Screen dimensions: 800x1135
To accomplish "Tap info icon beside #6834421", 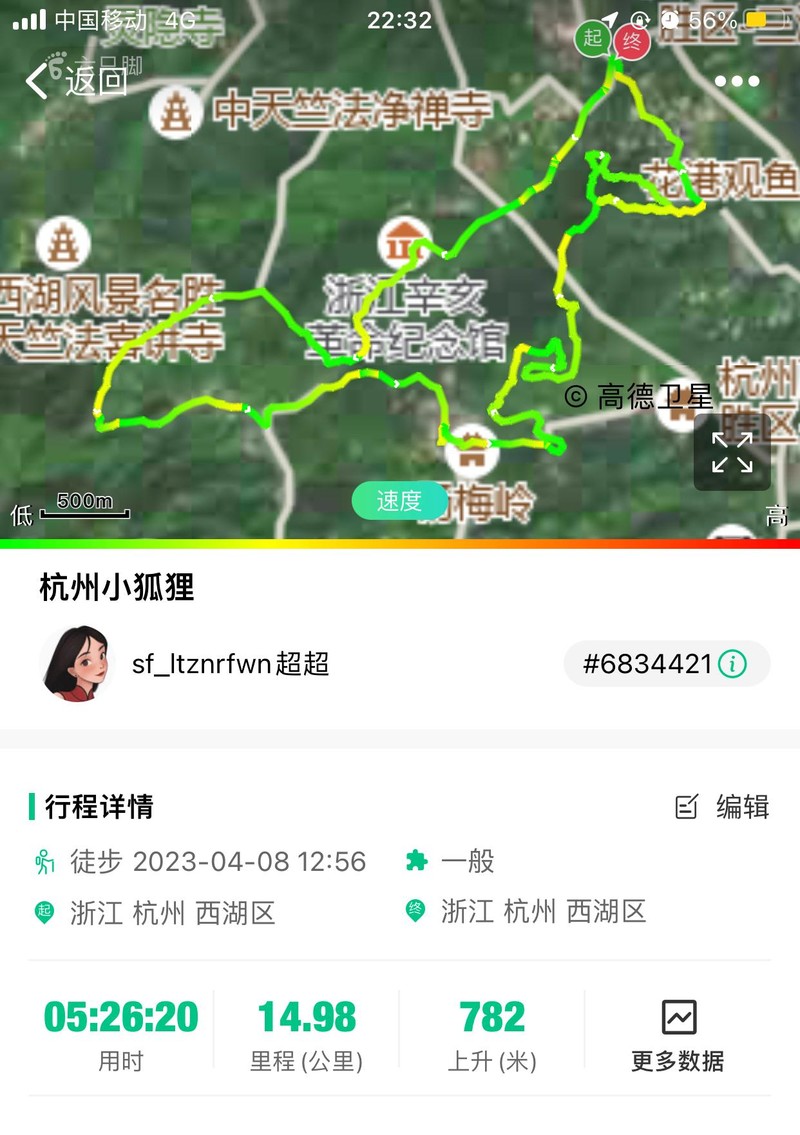I will [x=733, y=664].
